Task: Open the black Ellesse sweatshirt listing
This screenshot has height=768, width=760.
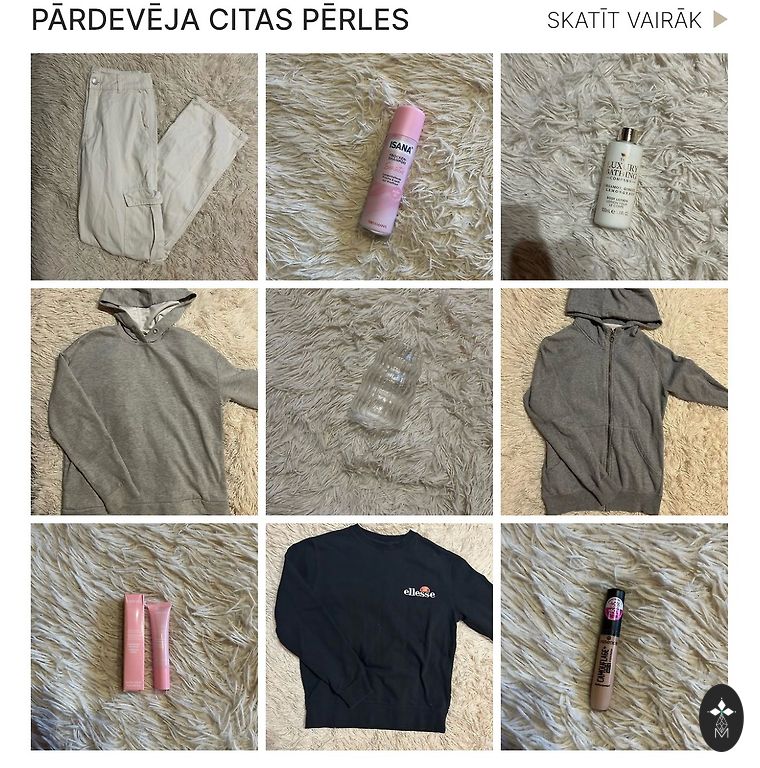Action: [x=379, y=636]
